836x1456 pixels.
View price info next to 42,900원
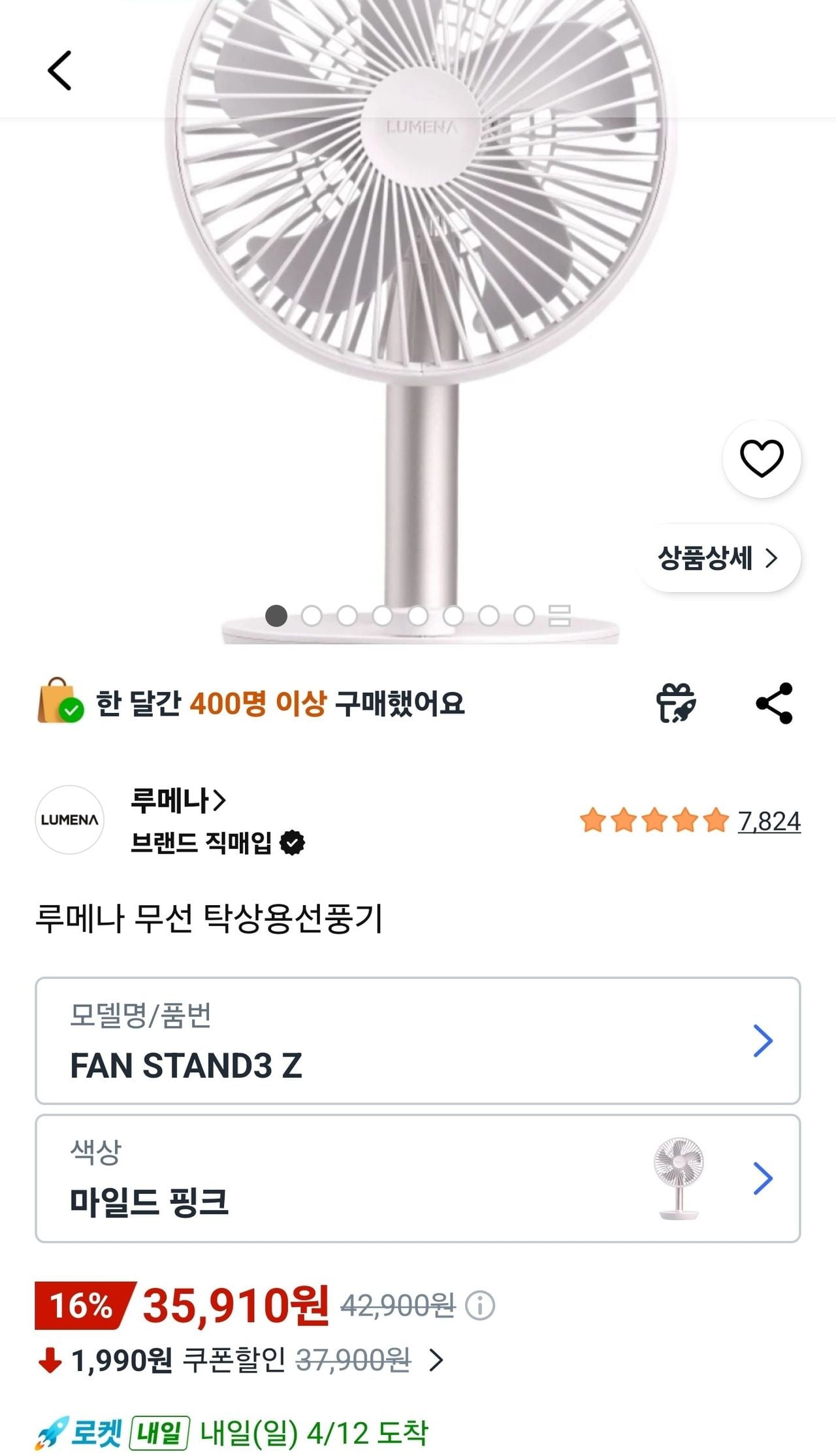tap(480, 1306)
